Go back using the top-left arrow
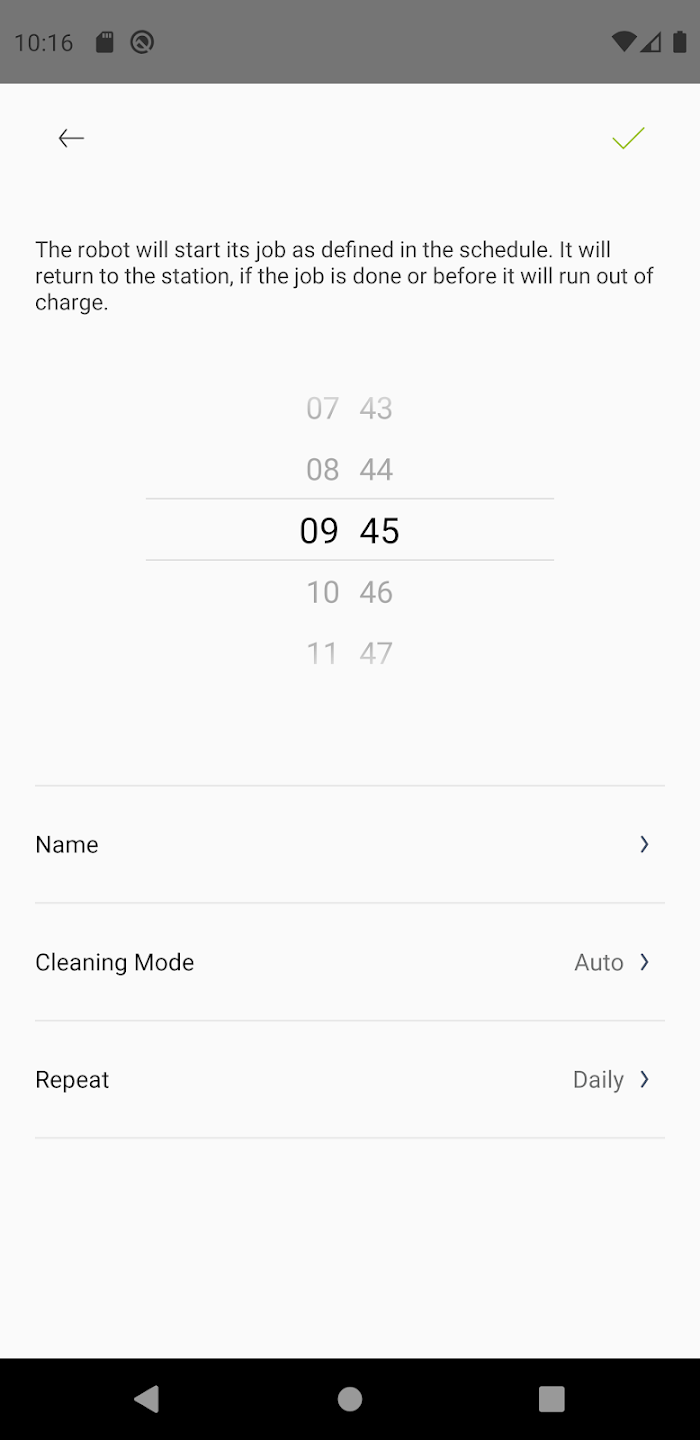 click(x=71, y=138)
